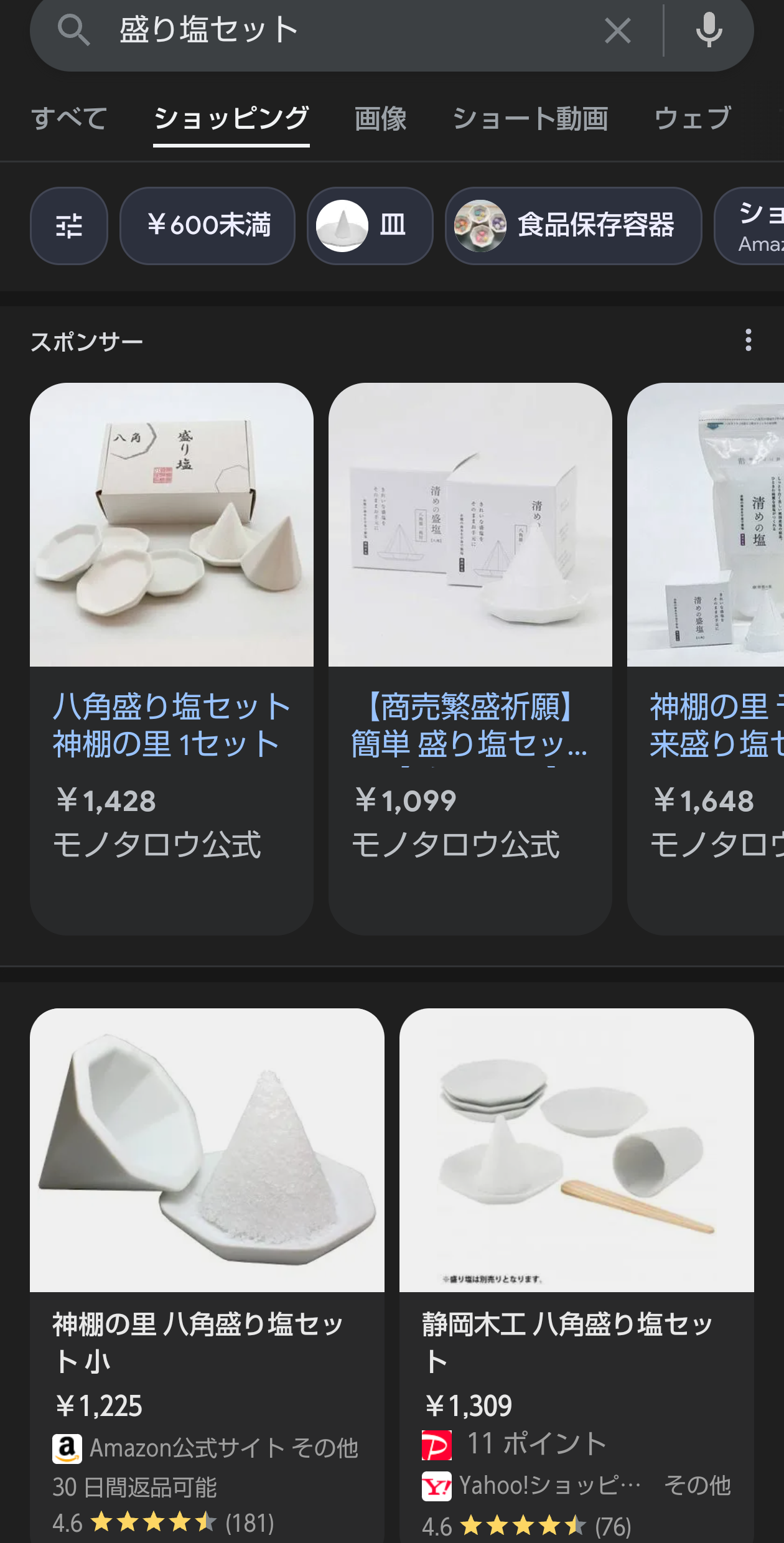
Task: Apply the ￥600未満 price filter chip
Action: (x=208, y=225)
